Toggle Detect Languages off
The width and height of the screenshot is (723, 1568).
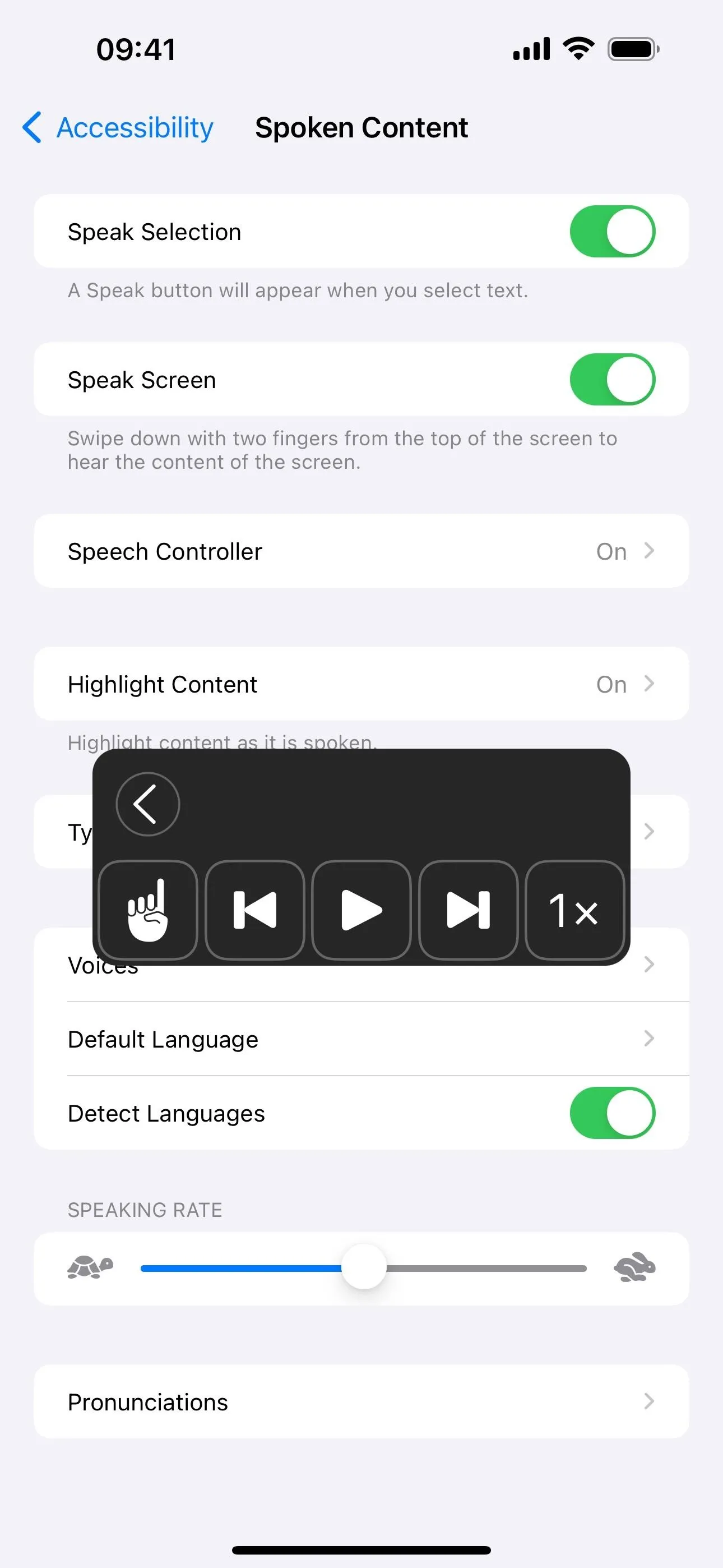pos(612,1113)
